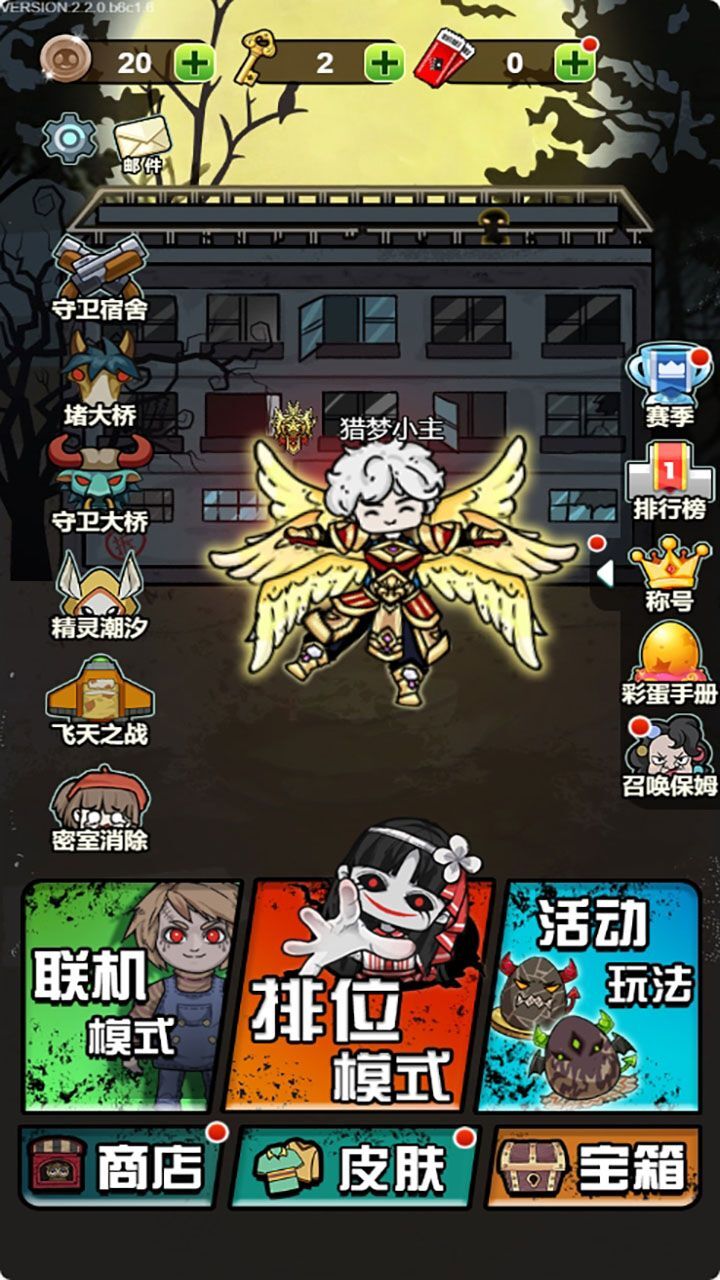
Task: Open the settings gear
Action: click(x=69, y=139)
